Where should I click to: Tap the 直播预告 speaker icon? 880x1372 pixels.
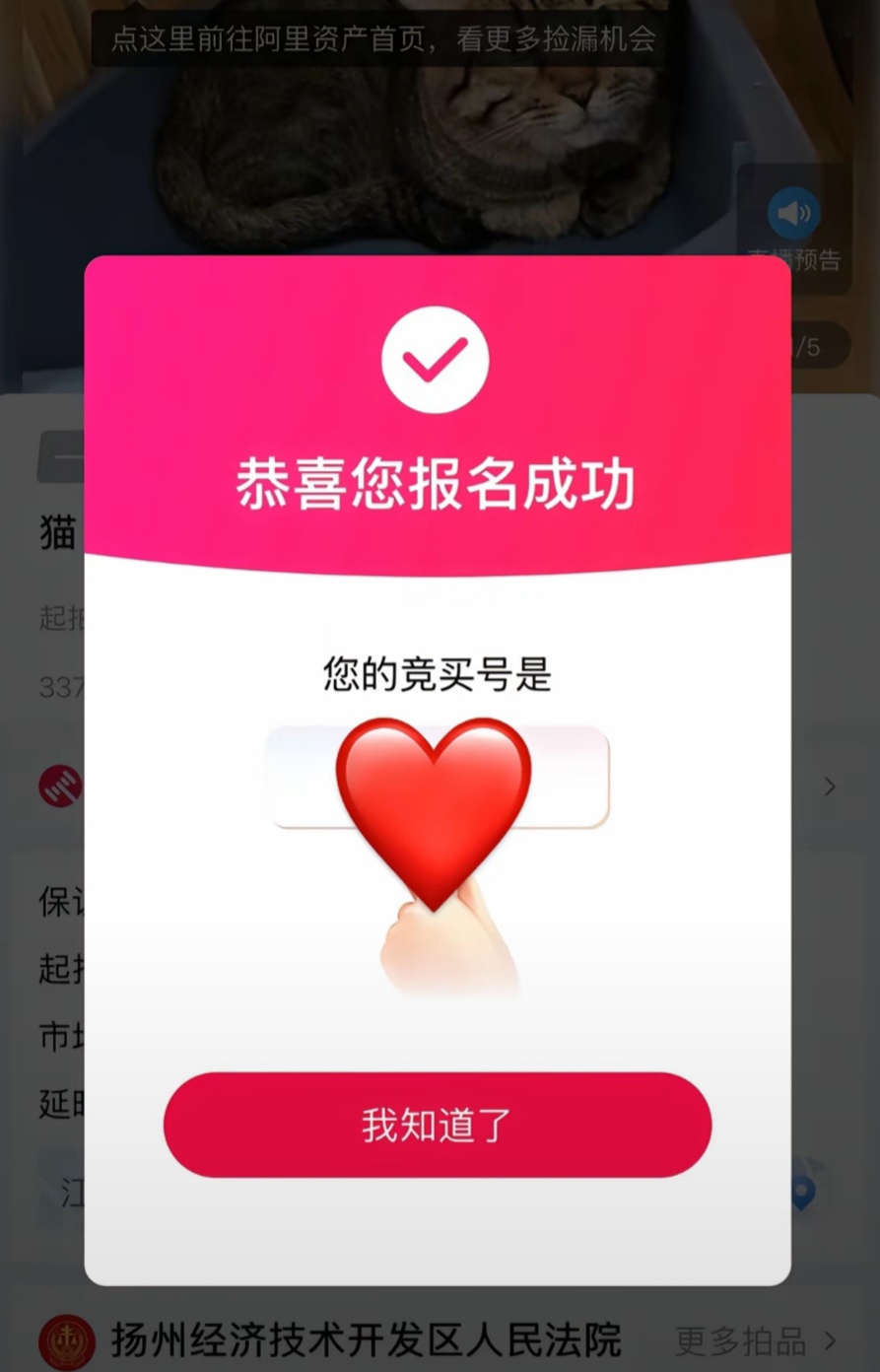click(793, 213)
